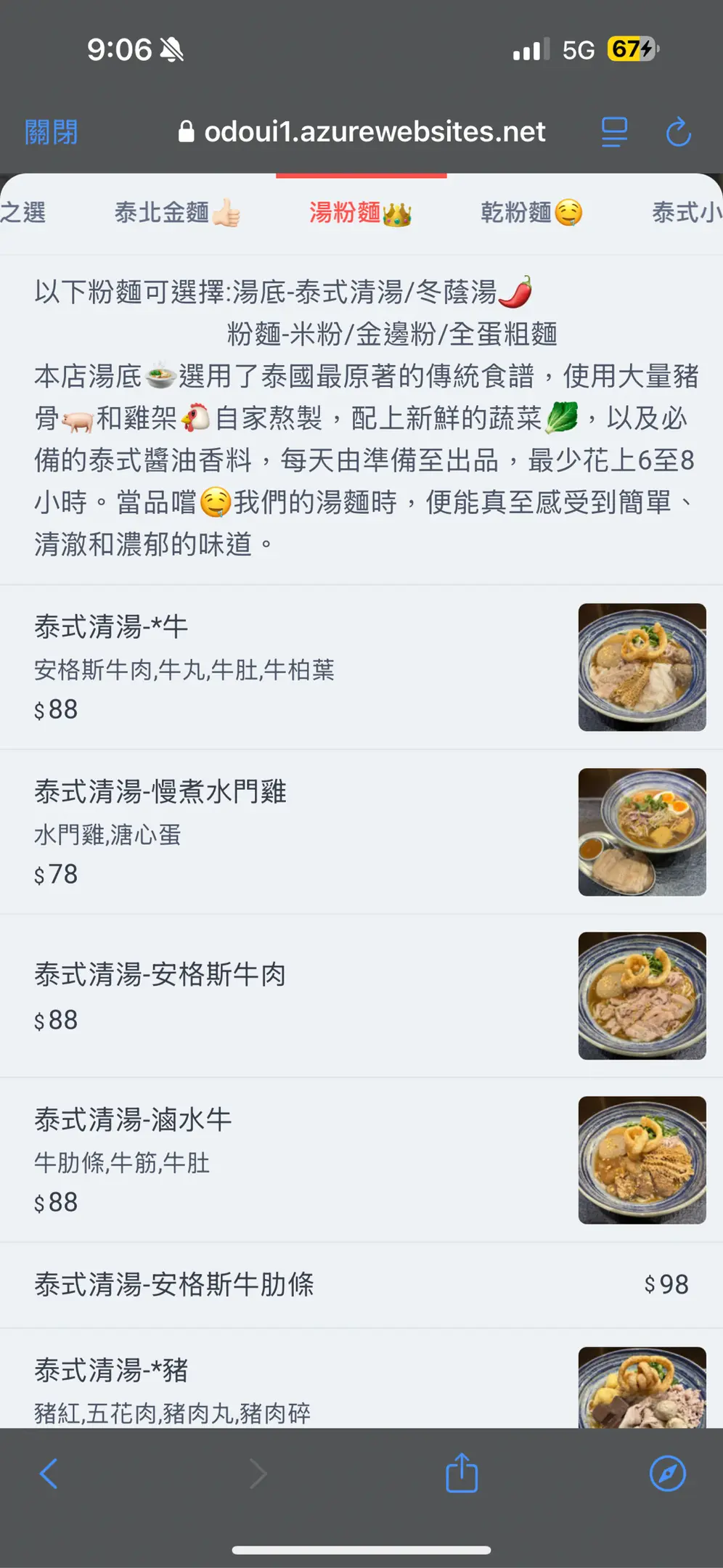Select the 湯粉麵 tab
The image size is (723, 1568).
(361, 213)
